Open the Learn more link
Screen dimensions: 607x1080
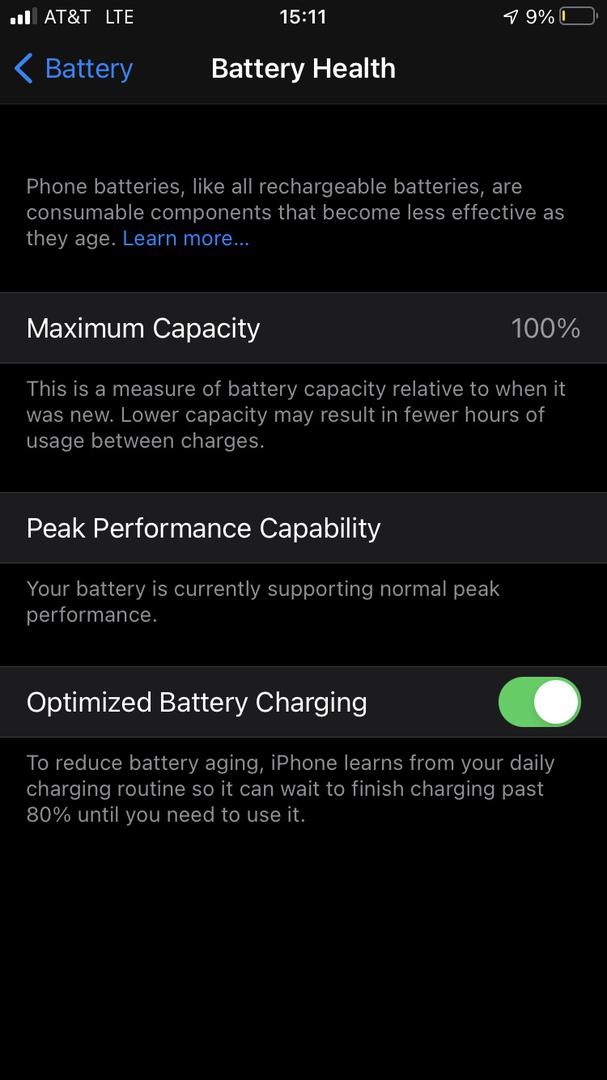tap(185, 238)
